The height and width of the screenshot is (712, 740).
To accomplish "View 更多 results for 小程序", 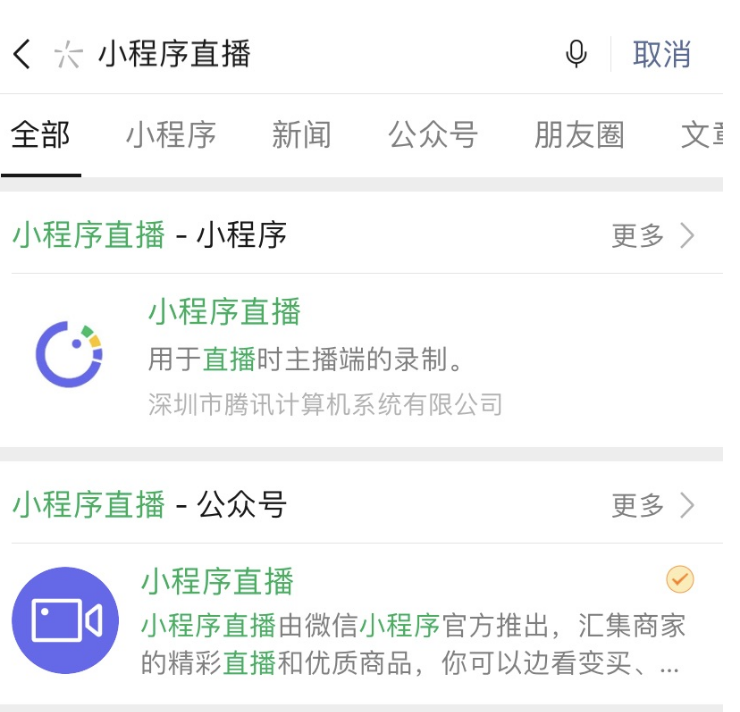I will (652, 236).
